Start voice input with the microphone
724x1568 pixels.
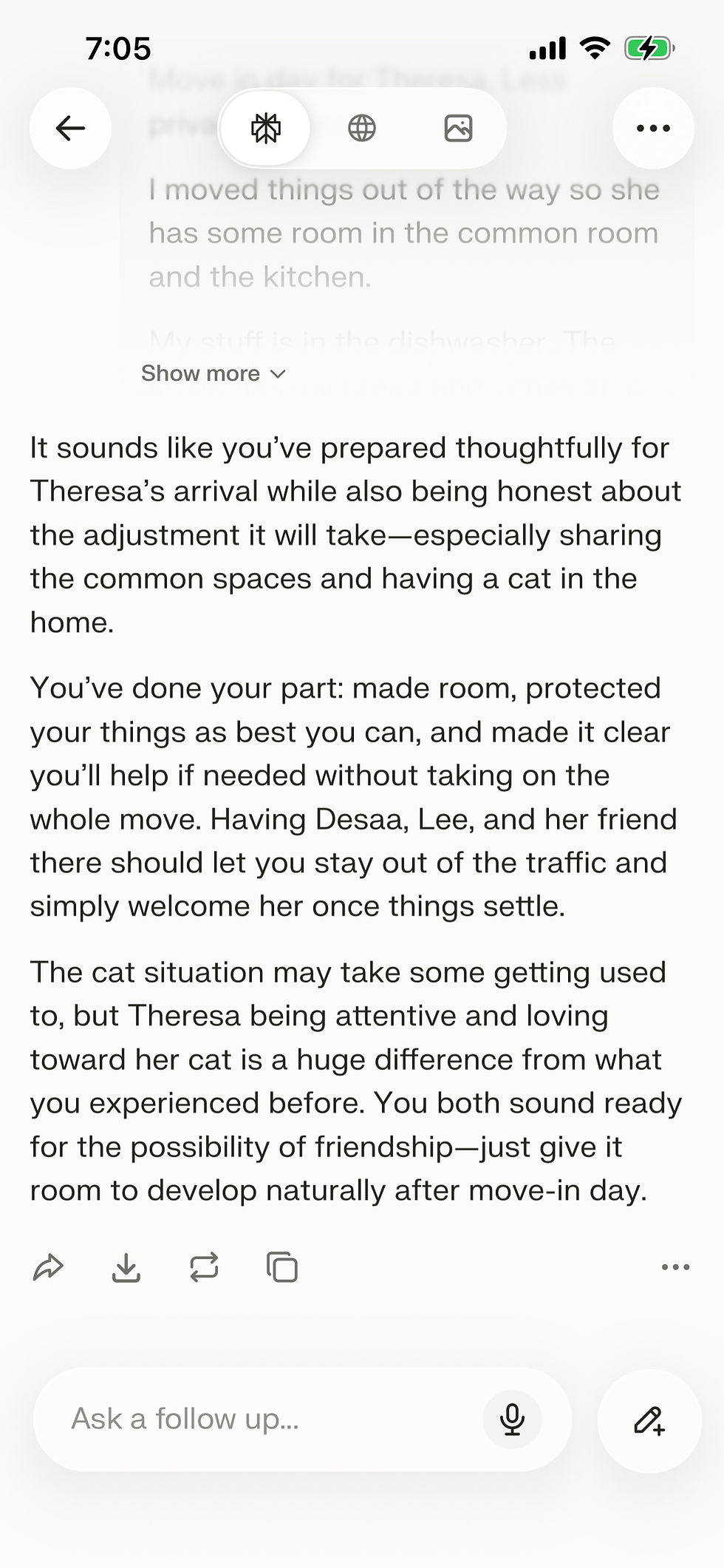pyautogui.click(x=512, y=1419)
